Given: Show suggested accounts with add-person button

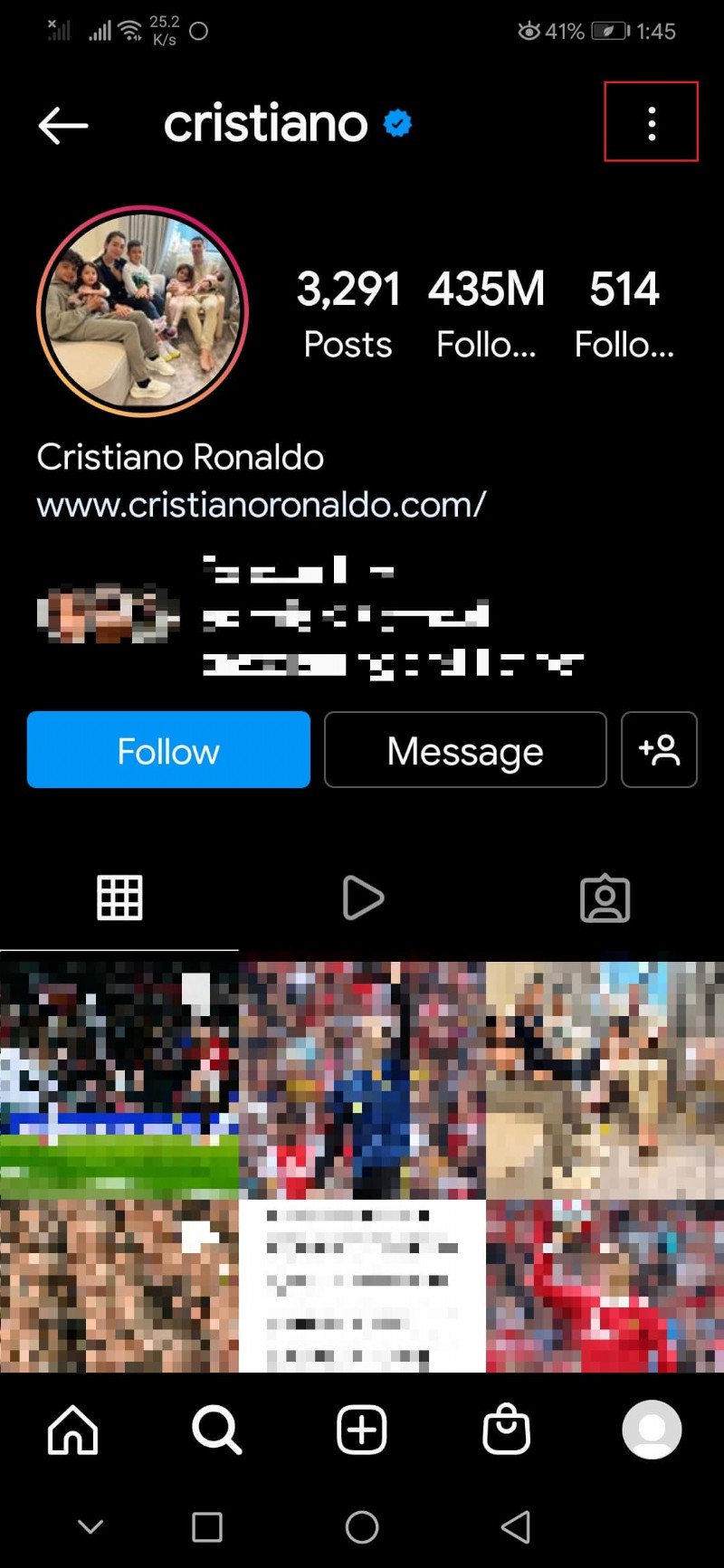Looking at the screenshot, I should (x=659, y=750).
